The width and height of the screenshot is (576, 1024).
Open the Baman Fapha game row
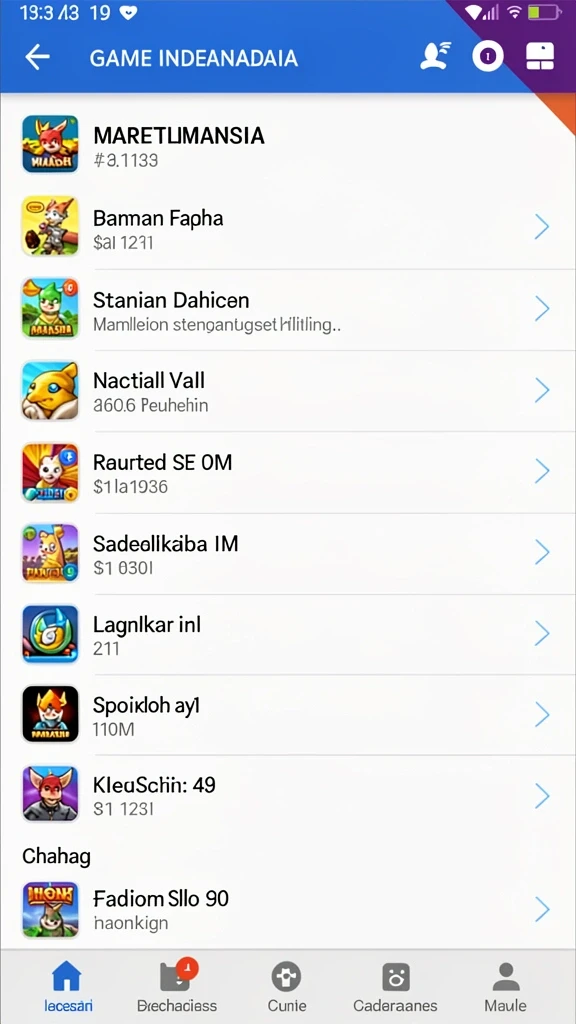[x=288, y=227]
